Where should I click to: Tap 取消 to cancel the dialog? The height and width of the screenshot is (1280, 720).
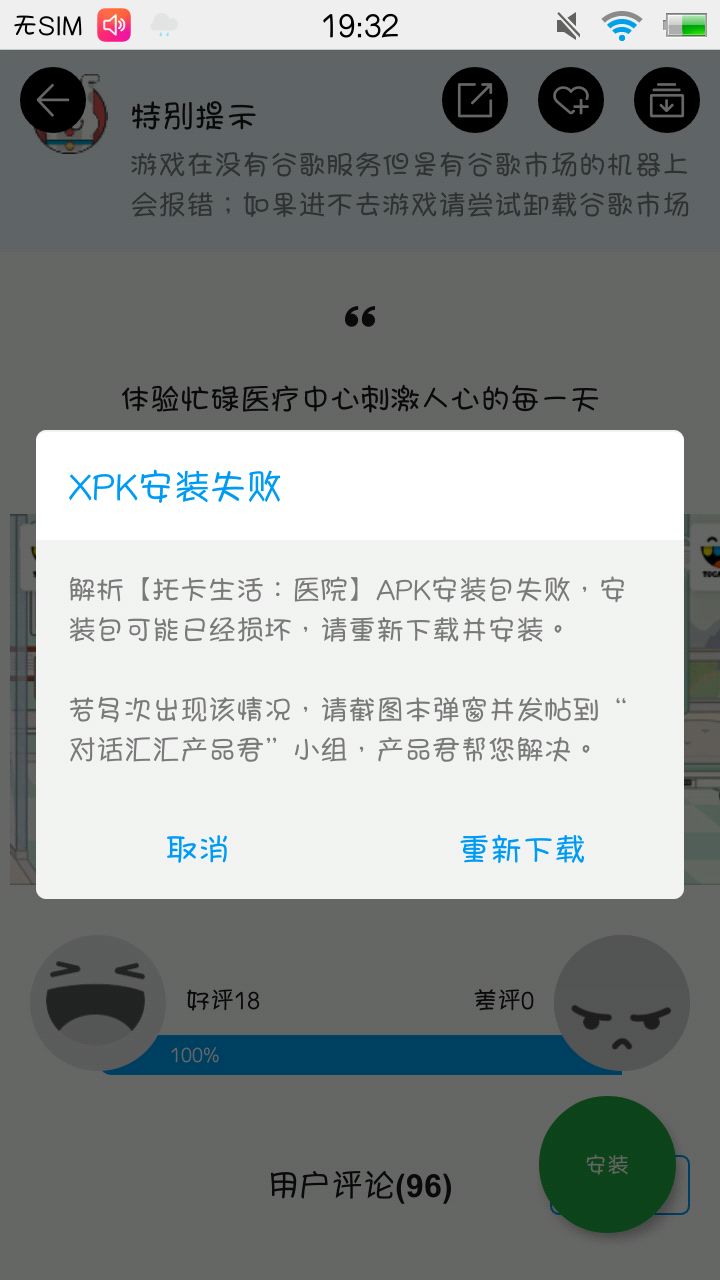pyautogui.click(x=198, y=849)
